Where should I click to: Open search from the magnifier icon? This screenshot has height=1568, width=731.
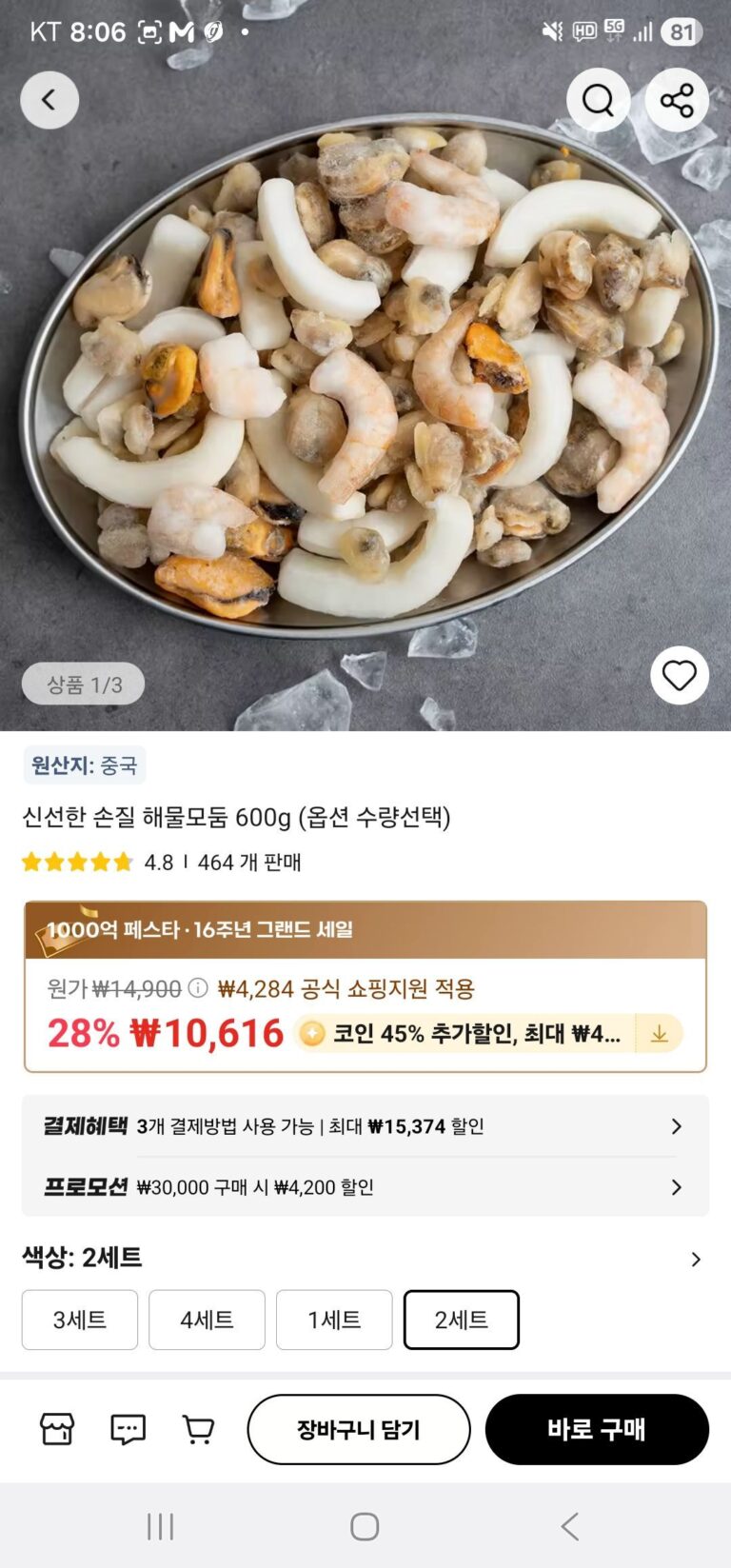598,100
